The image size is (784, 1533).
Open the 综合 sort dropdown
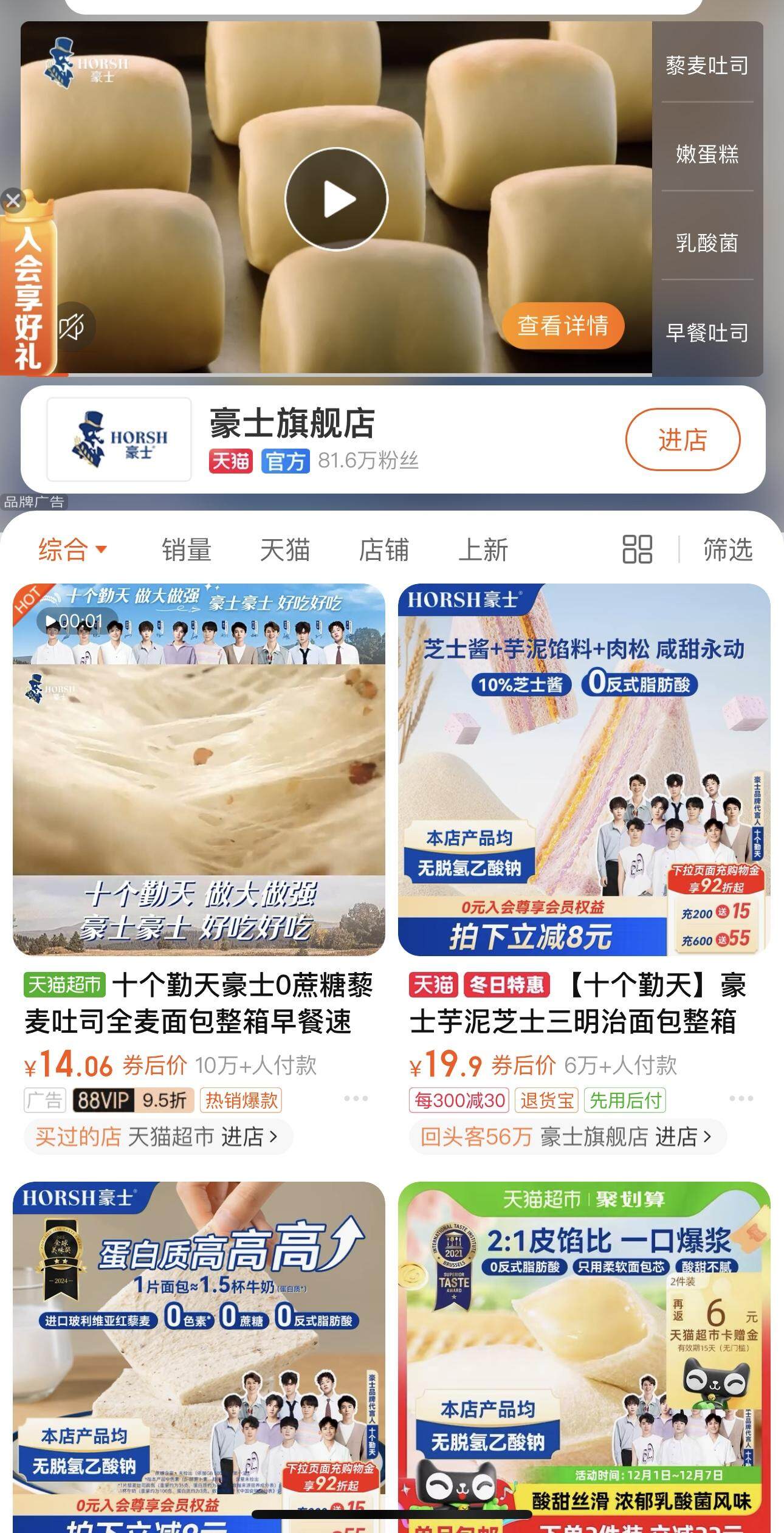coord(72,549)
